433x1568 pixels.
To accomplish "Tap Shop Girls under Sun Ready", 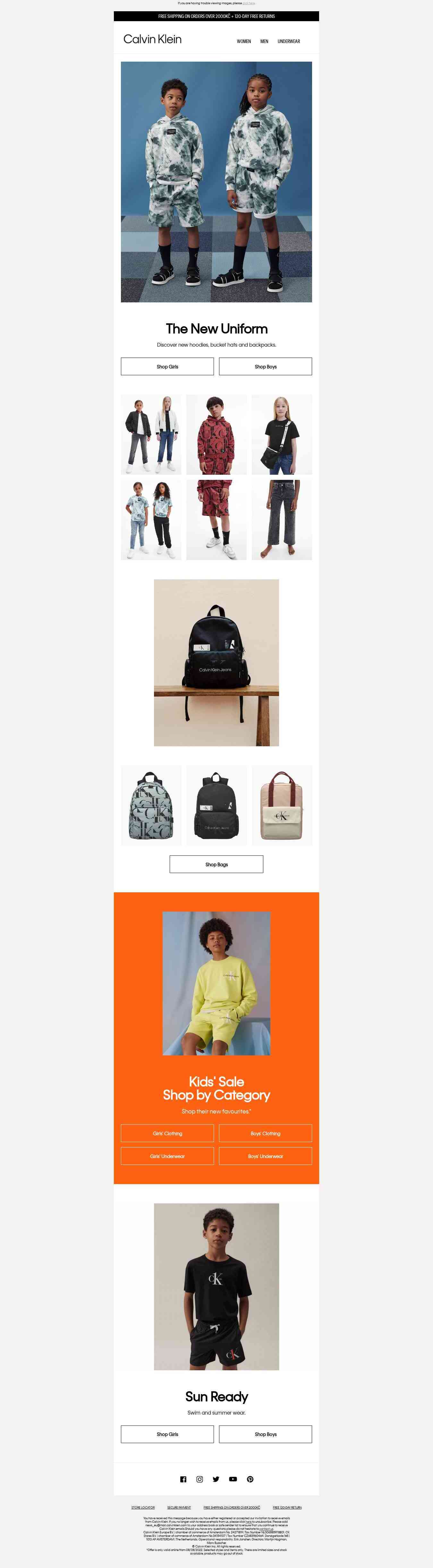I will [167, 1434].
